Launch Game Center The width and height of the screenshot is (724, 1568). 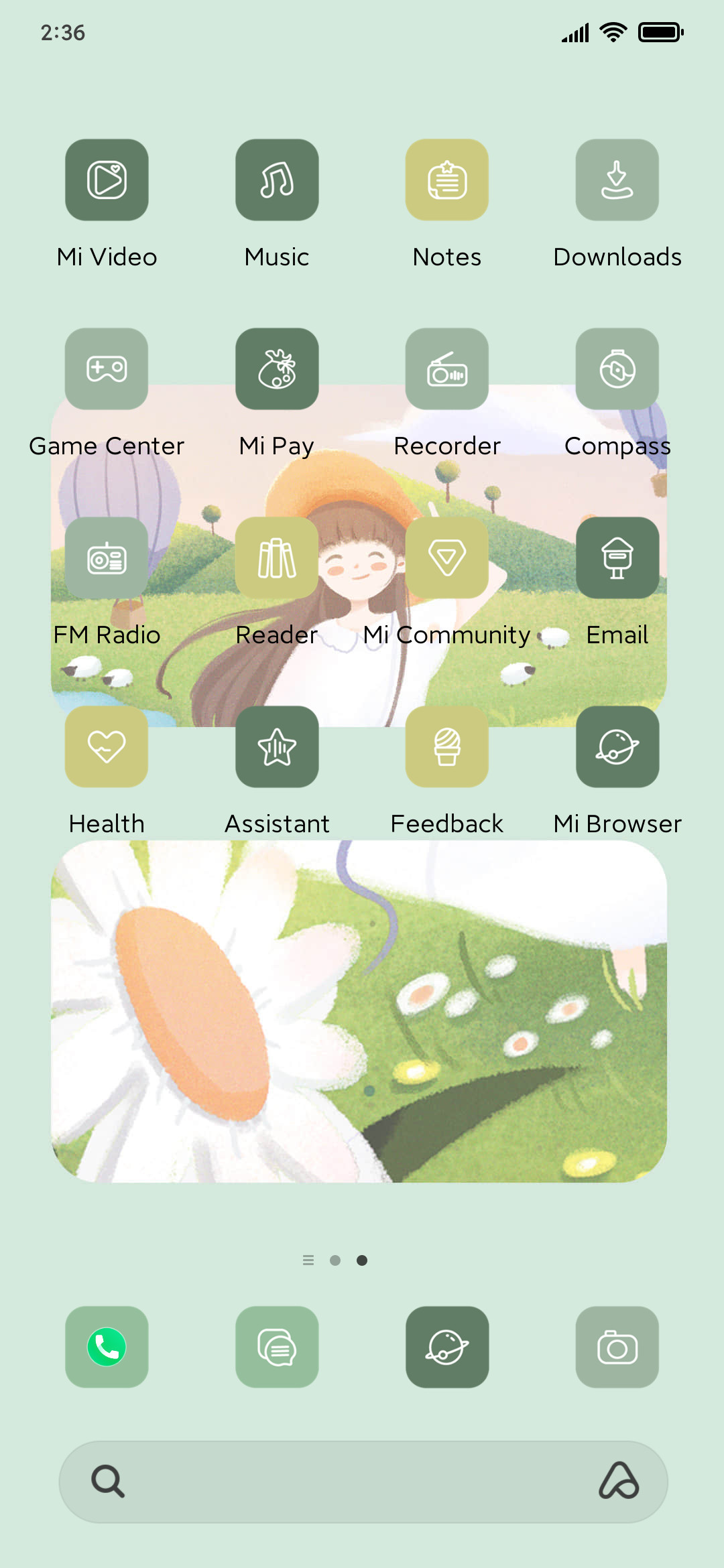coord(107,369)
